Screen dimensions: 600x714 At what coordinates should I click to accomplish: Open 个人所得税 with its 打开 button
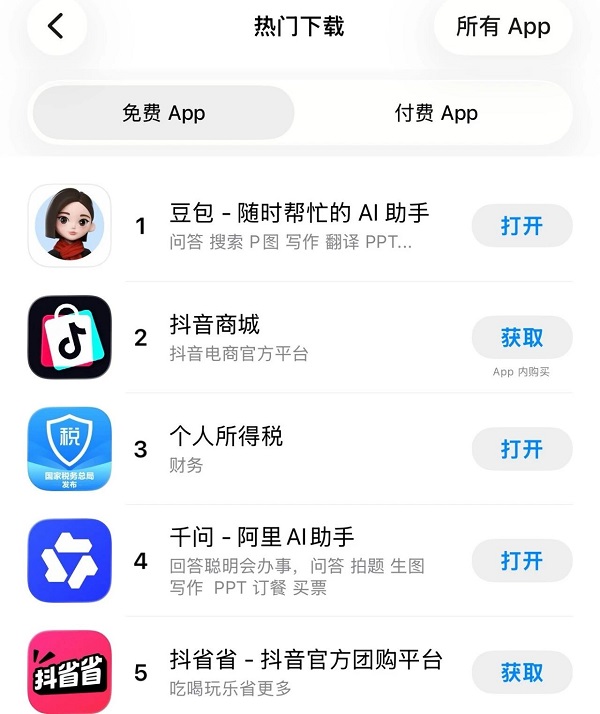(x=521, y=449)
